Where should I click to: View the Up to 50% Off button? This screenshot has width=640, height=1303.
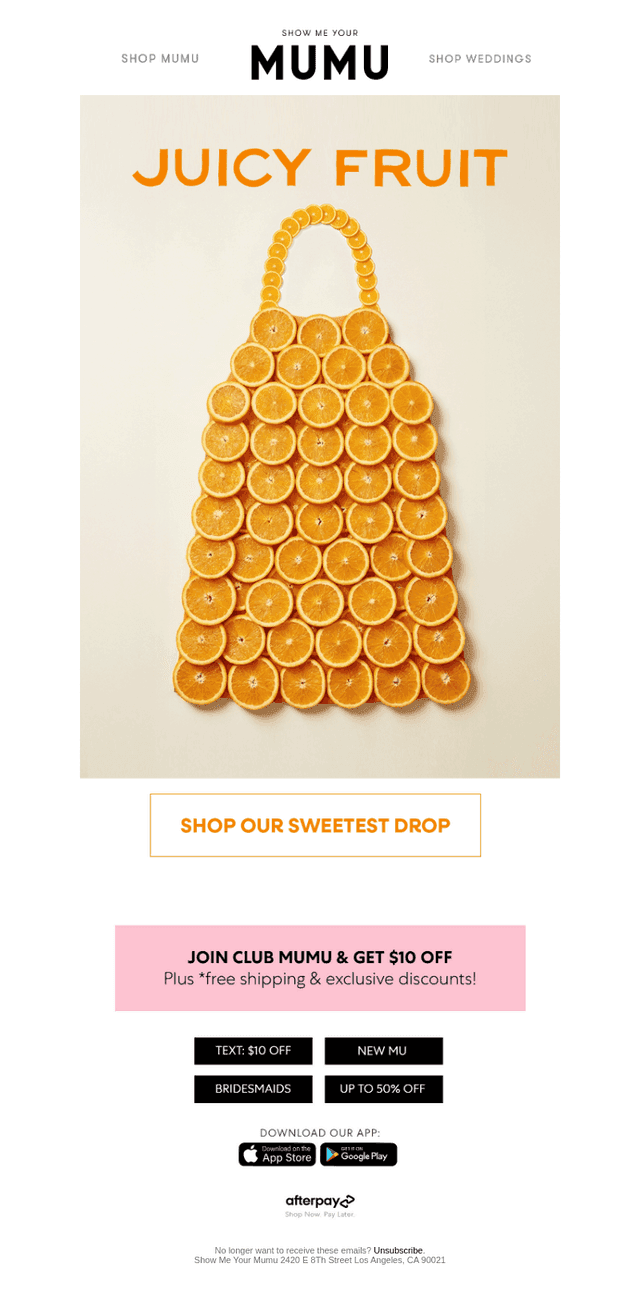click(x=383, y=1089)
